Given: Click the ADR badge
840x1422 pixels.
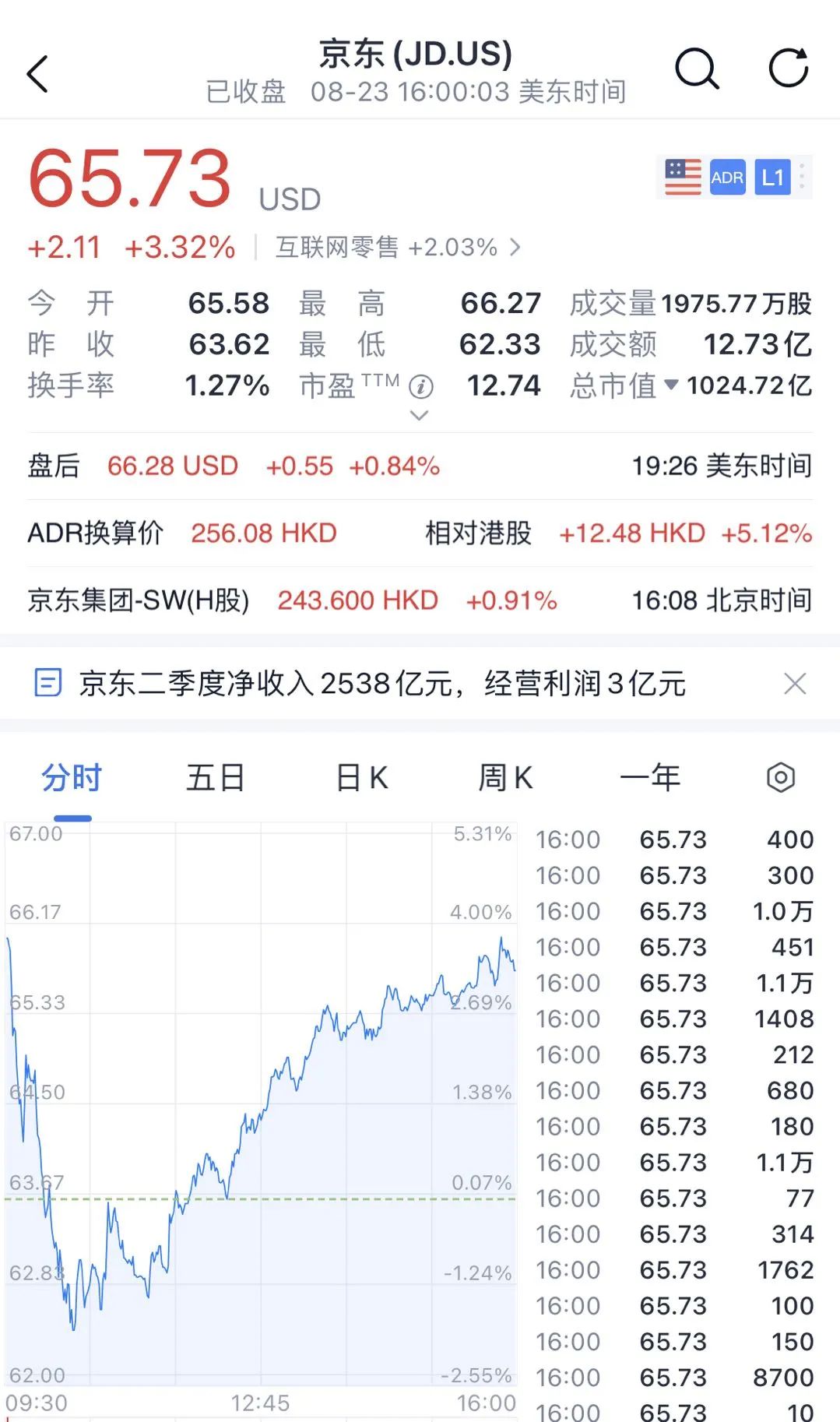Looking at the screenshot, I should tap(726, 178).
